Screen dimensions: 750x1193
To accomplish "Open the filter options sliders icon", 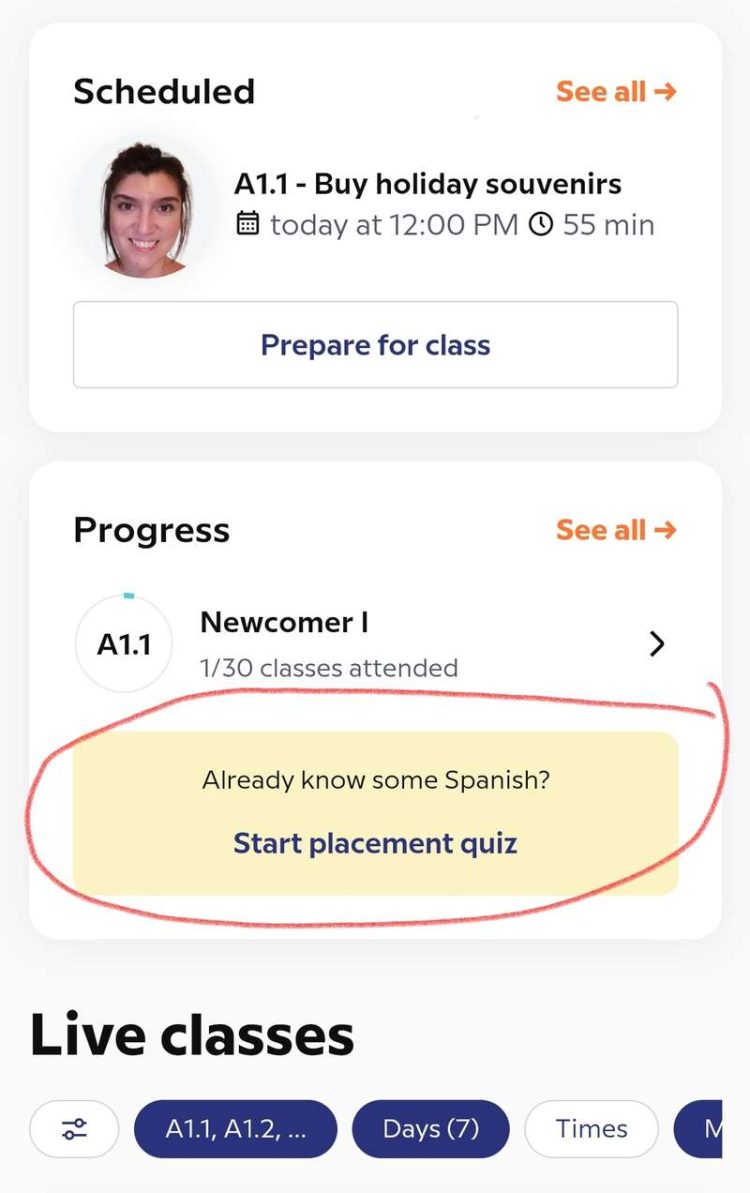I will point(73,1128).
